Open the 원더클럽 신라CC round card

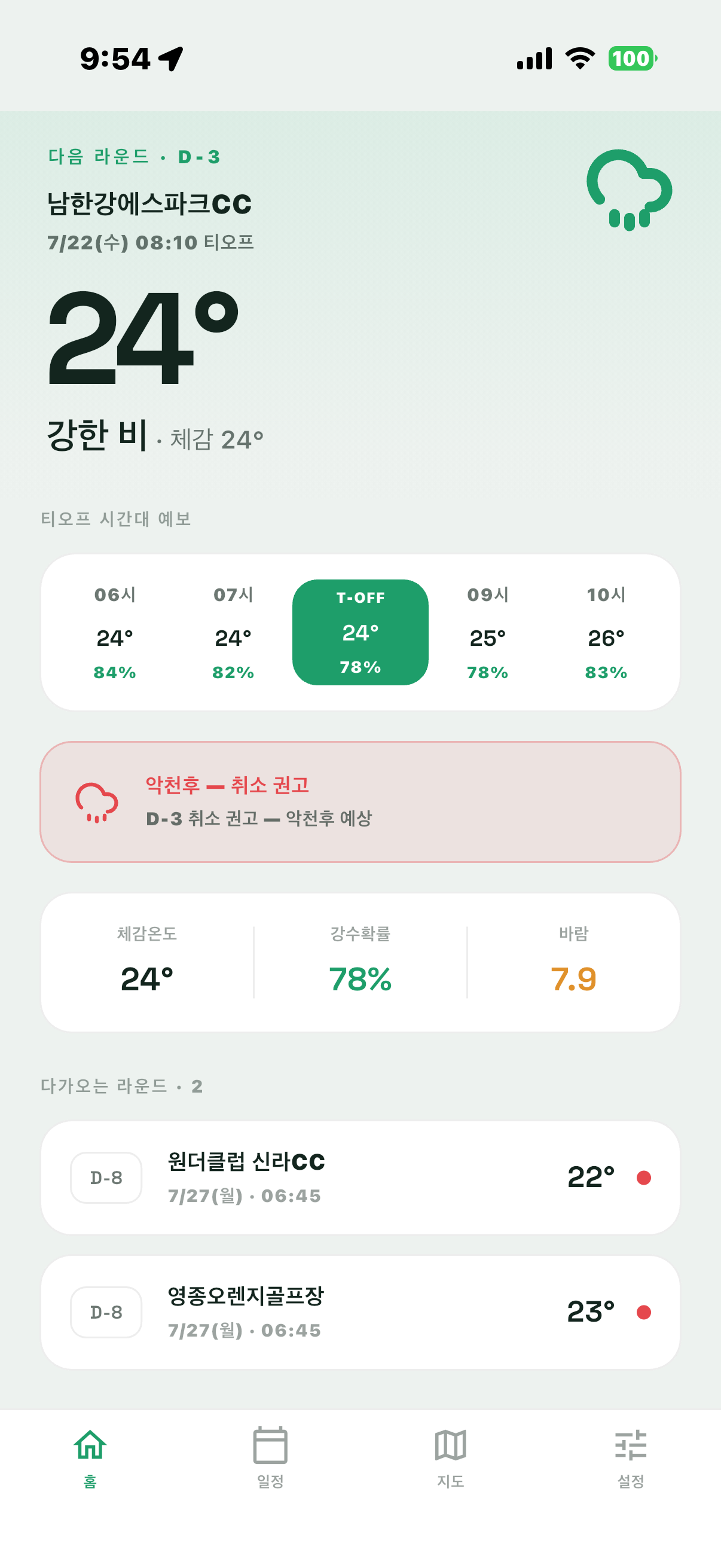(x=360, y=1178)
